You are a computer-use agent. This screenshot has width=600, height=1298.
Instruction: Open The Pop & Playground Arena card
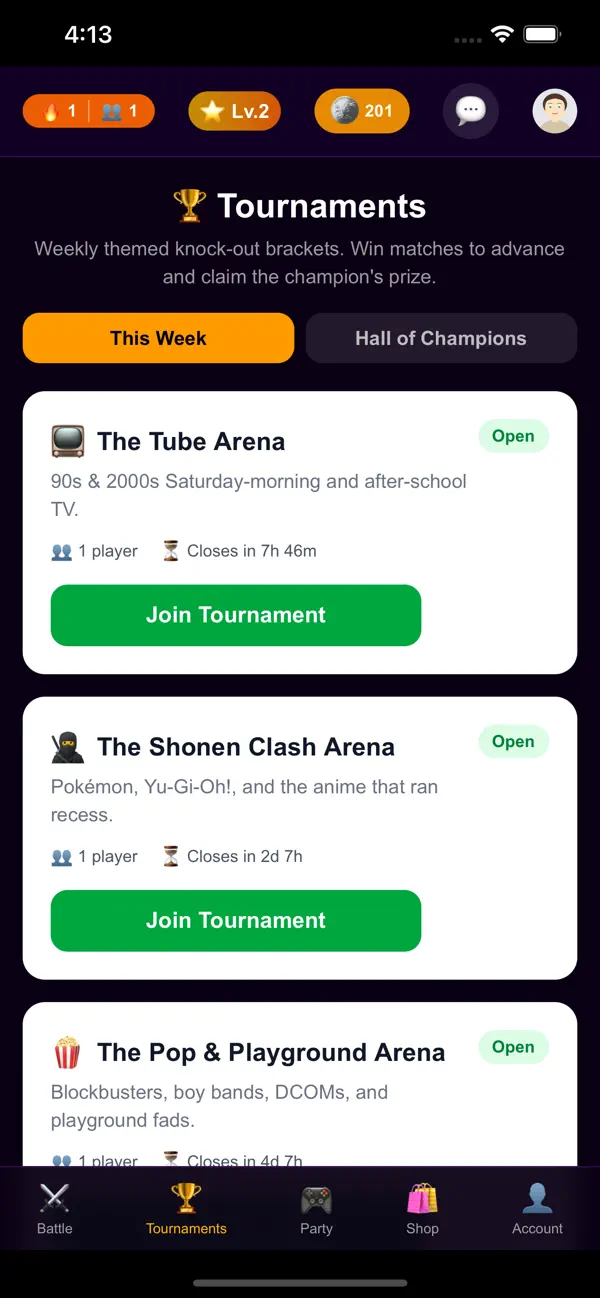point(300,1085)
